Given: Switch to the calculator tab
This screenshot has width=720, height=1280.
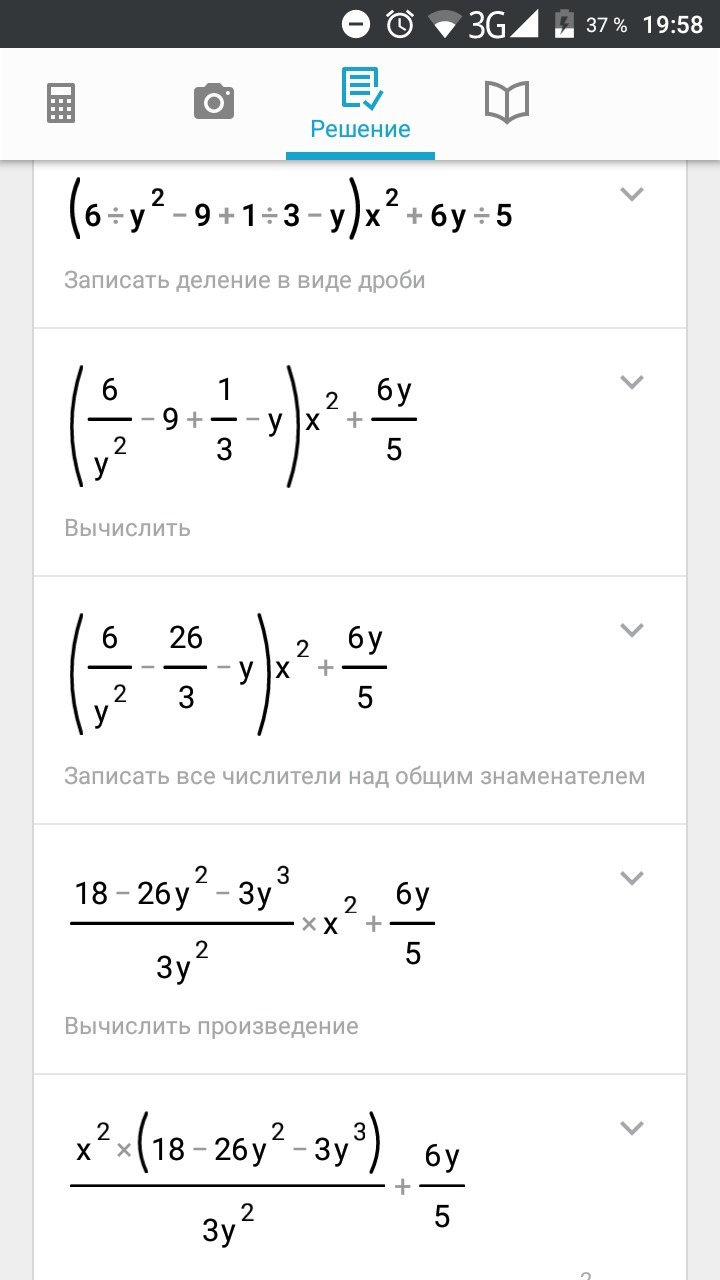Looking at the screenshot, I should (61, 102).
